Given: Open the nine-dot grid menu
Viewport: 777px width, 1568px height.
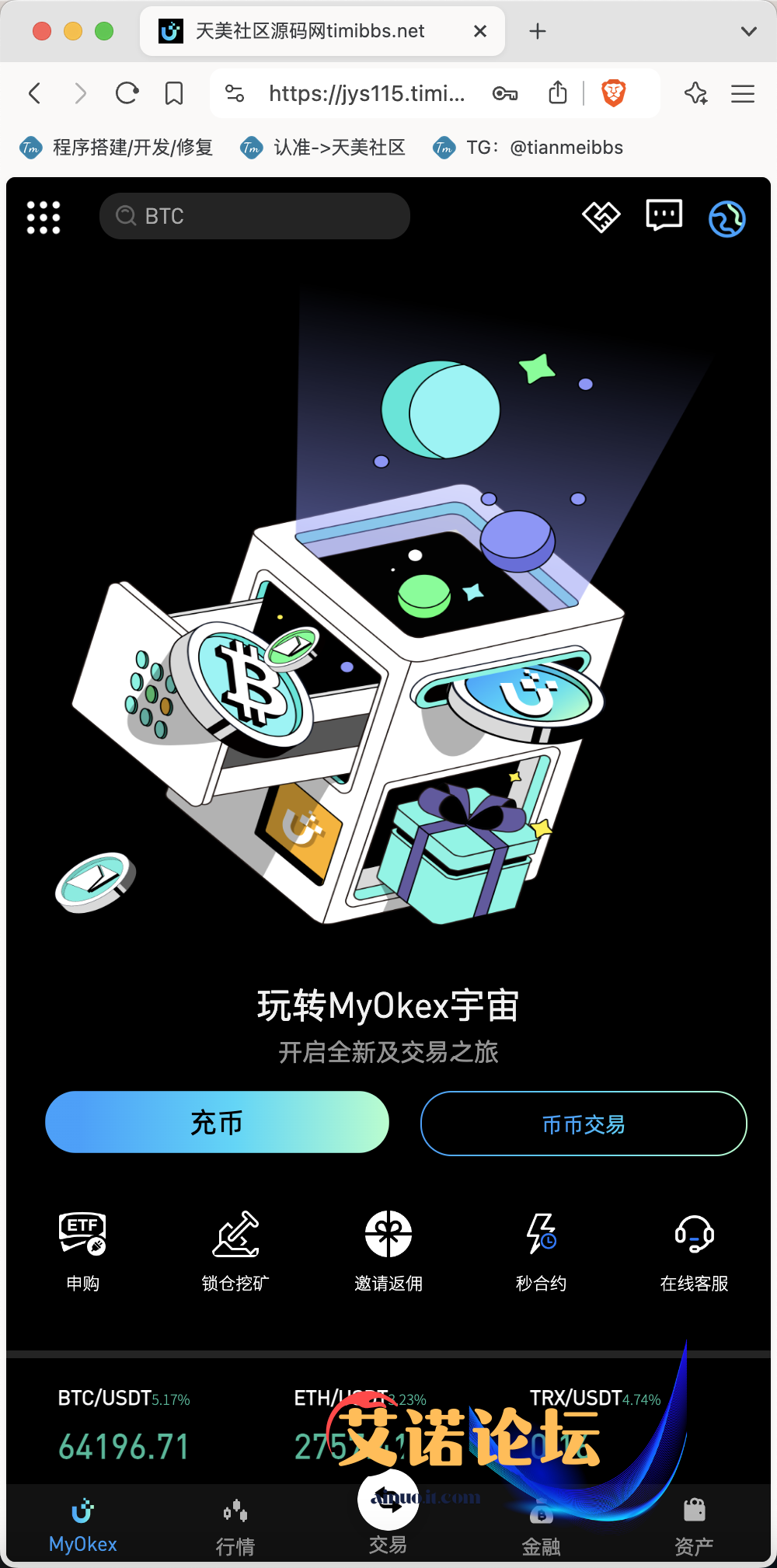Looking at the screenshot, I should coord(44,218).
